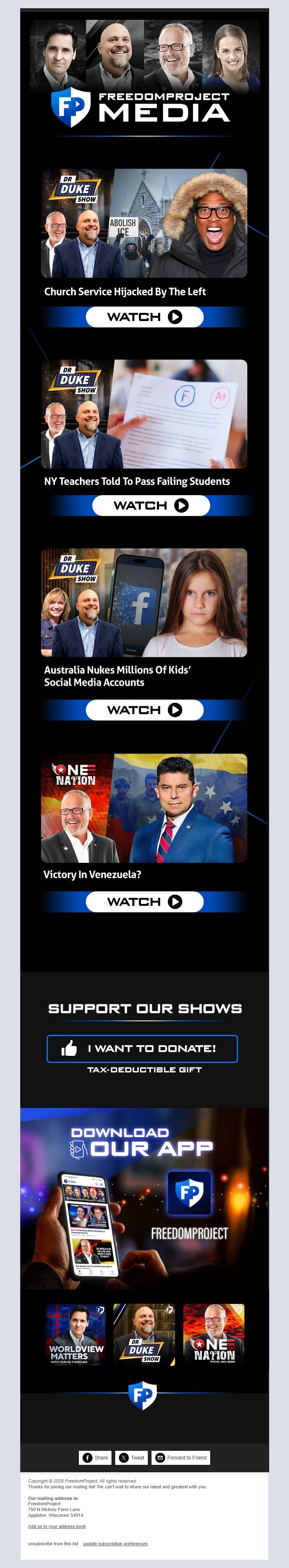
Task: Open the NY Teachers Told To Pass thumbnail
Action: coord(144,414)
